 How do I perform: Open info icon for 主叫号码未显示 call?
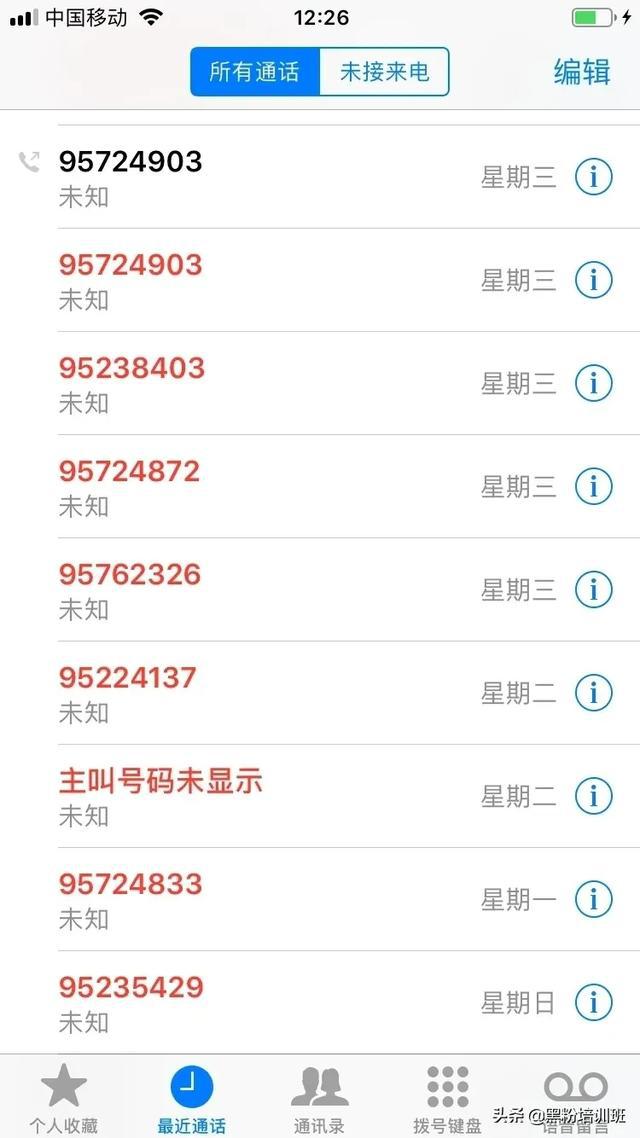pyautogui.click(x=593, y=796)
